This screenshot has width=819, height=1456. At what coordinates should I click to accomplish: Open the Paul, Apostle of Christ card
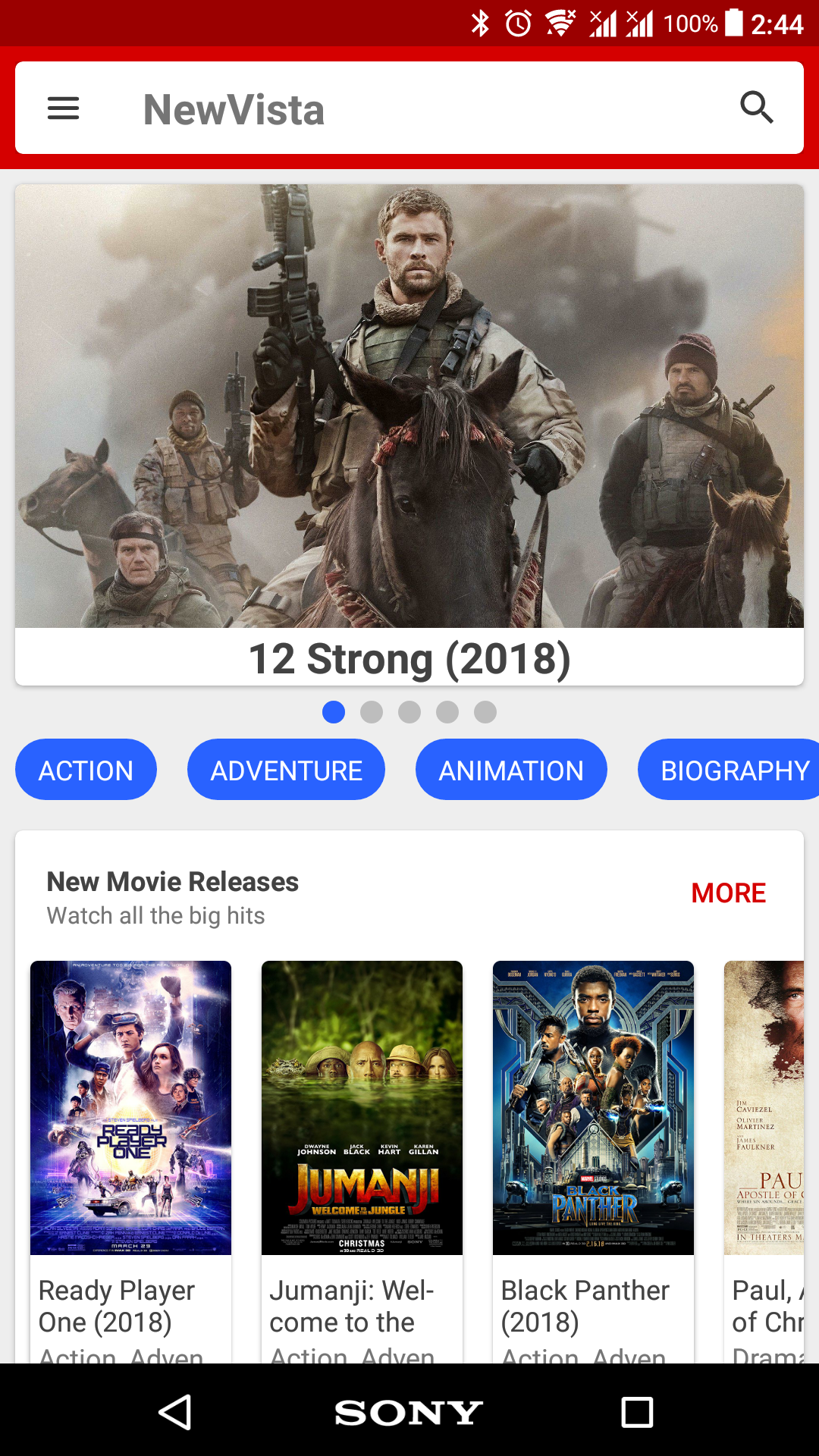point(766,1137)
